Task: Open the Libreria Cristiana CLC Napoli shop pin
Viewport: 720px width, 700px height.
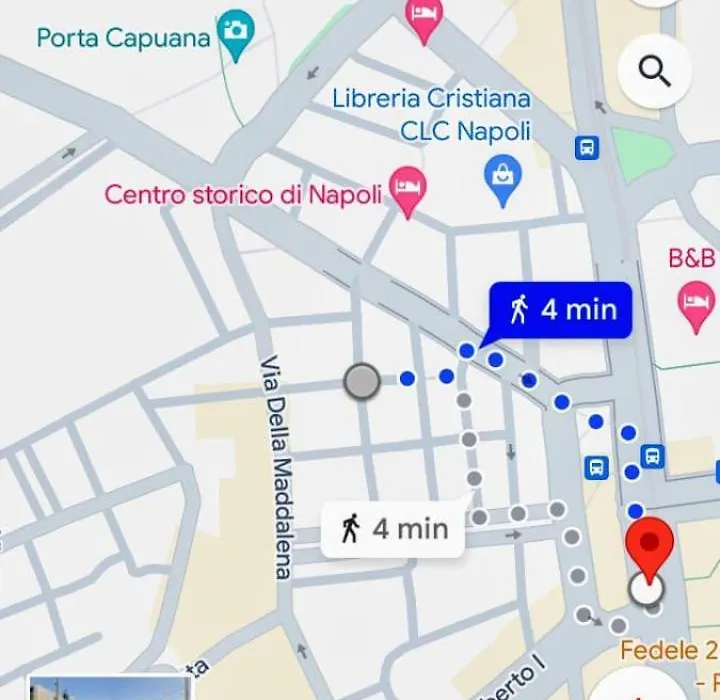Action: point(502,180)
